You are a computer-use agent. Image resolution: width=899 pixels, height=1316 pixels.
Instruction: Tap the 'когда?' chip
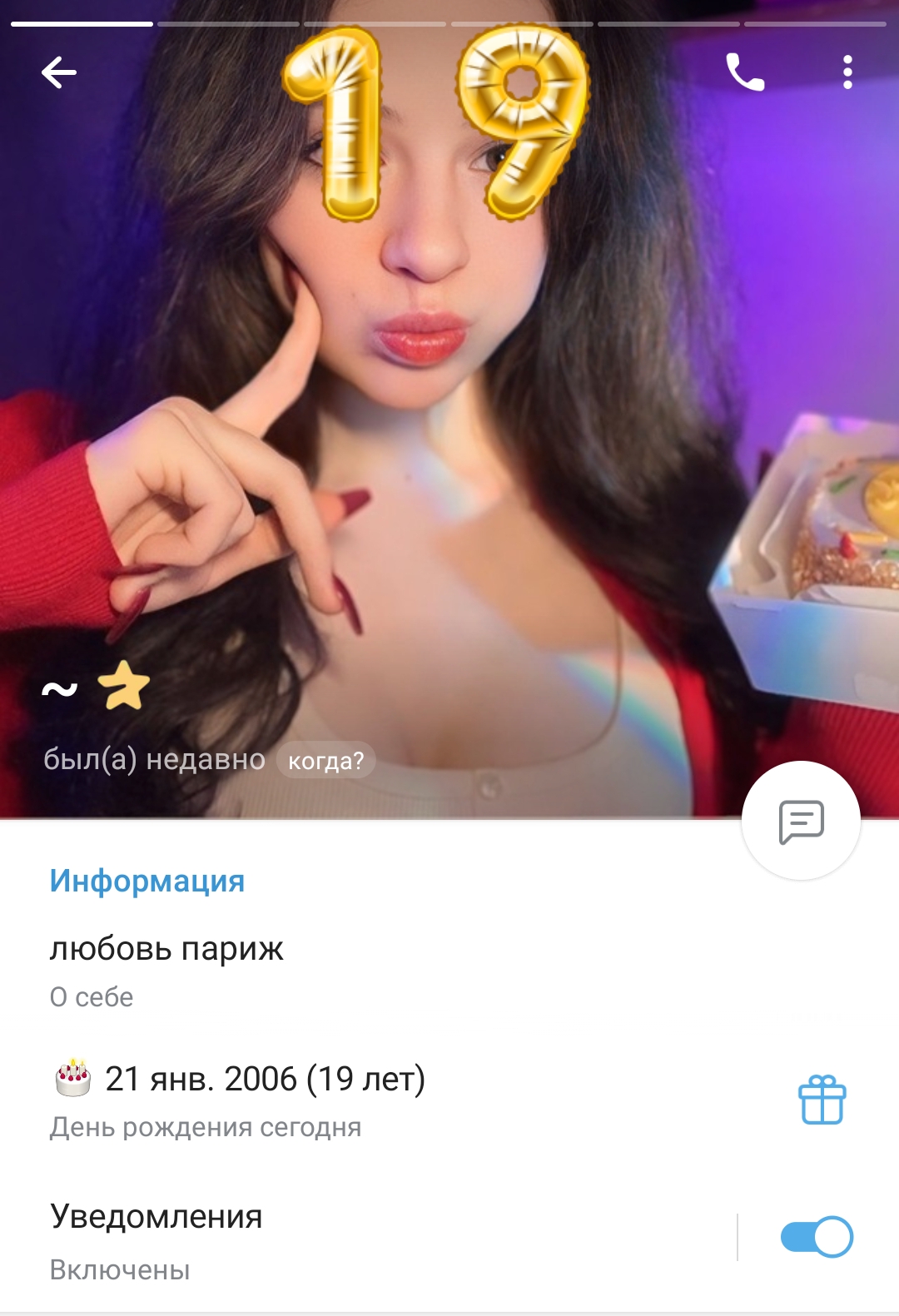[325, 761]
